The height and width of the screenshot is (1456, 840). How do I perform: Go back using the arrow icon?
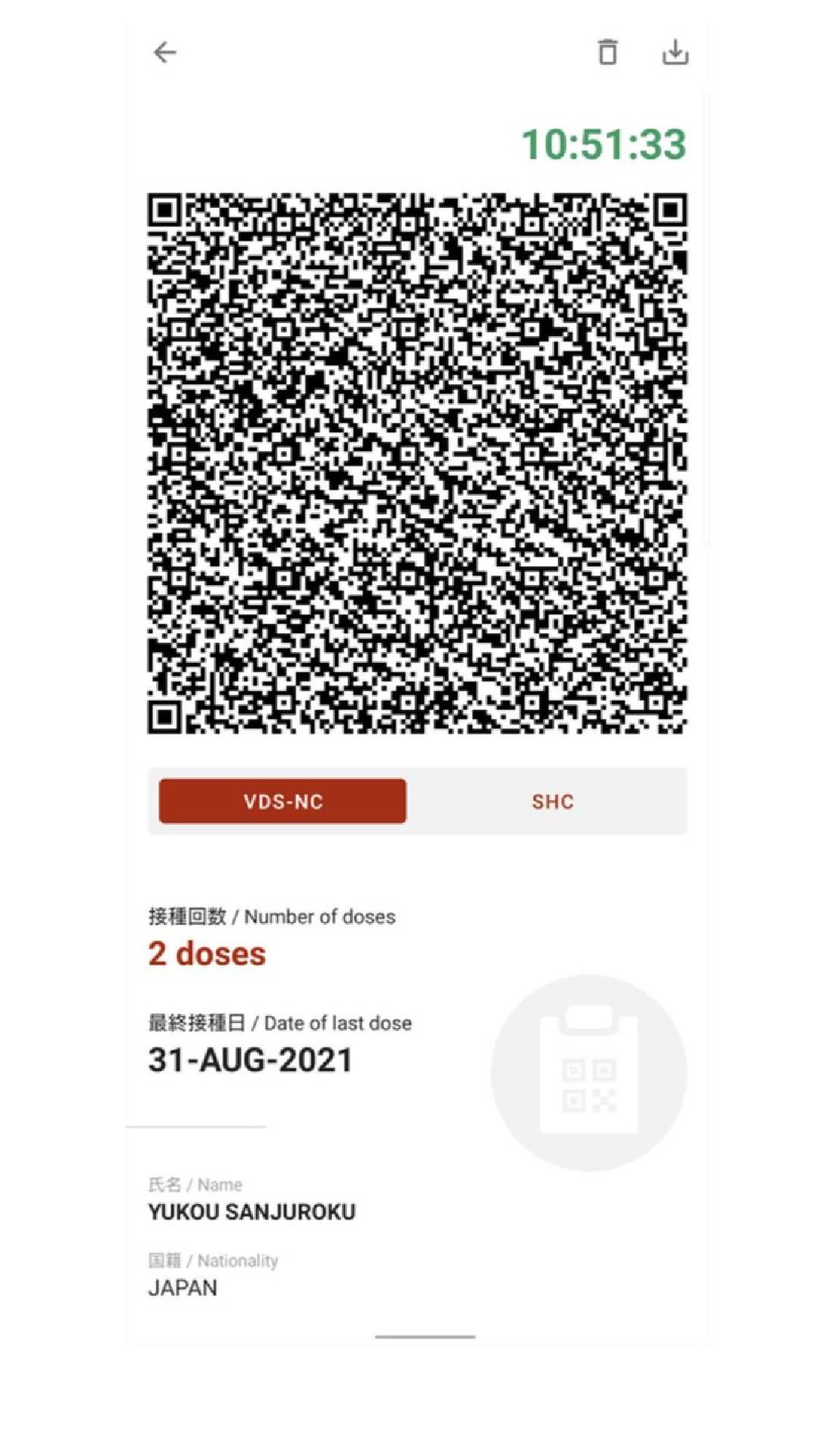(x=165, y=52)
